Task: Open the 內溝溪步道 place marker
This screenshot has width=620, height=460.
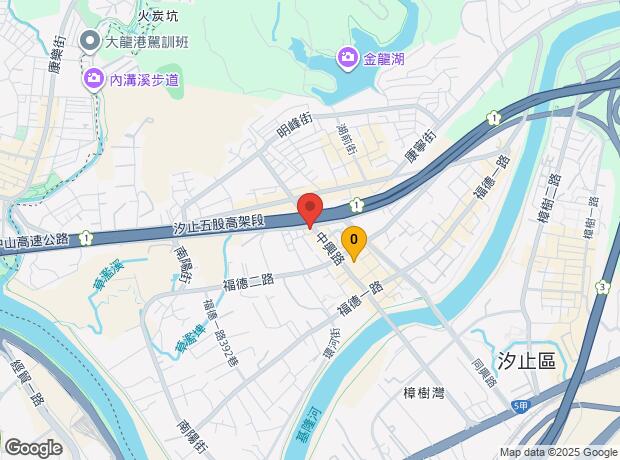Action: tap(95, 78)
